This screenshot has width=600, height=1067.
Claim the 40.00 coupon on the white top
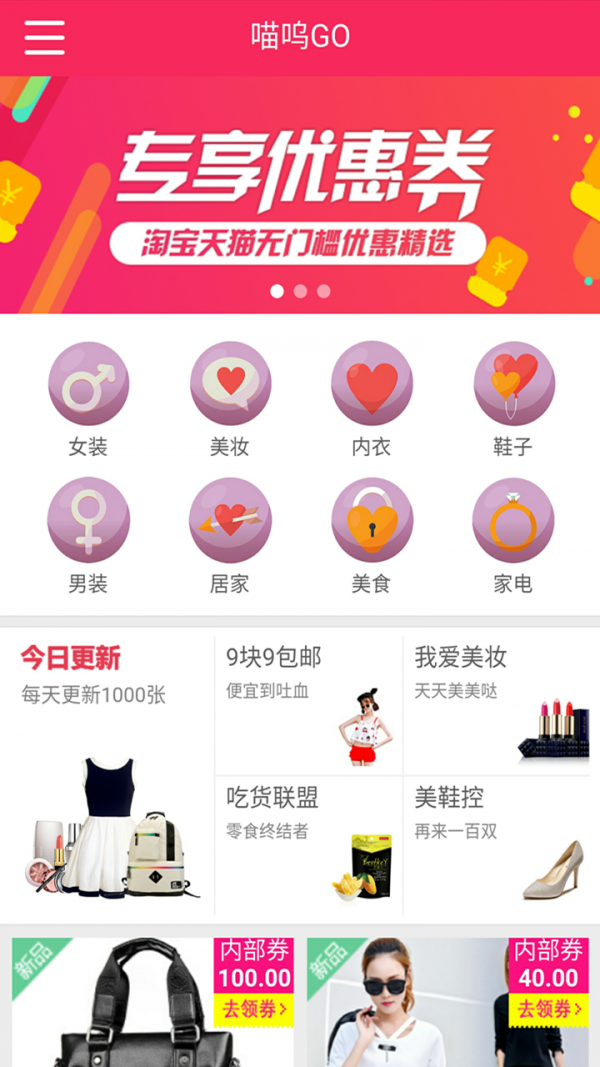coord(548,1009)
